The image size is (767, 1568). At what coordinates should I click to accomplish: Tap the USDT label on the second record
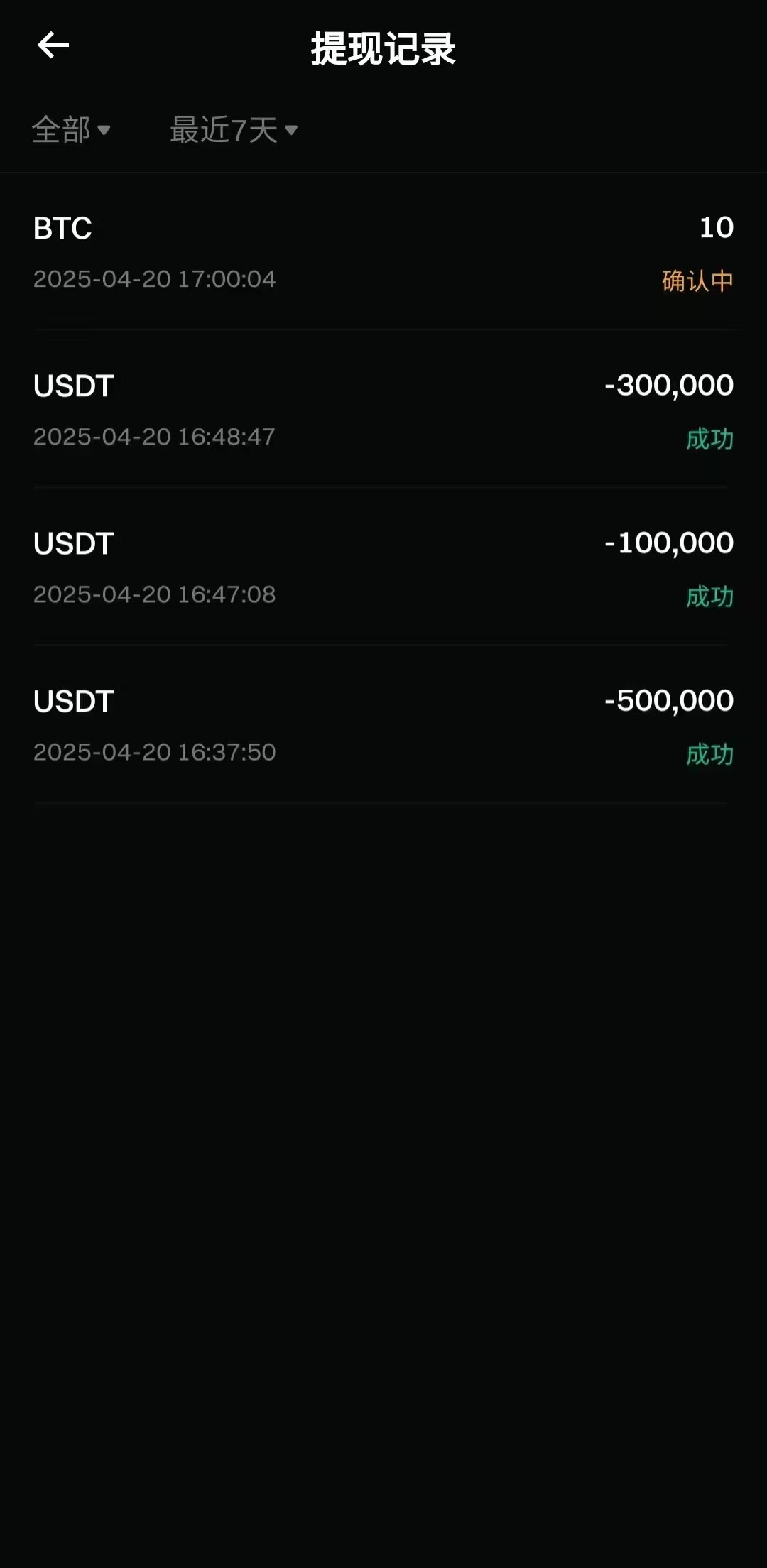click(73, 386)
